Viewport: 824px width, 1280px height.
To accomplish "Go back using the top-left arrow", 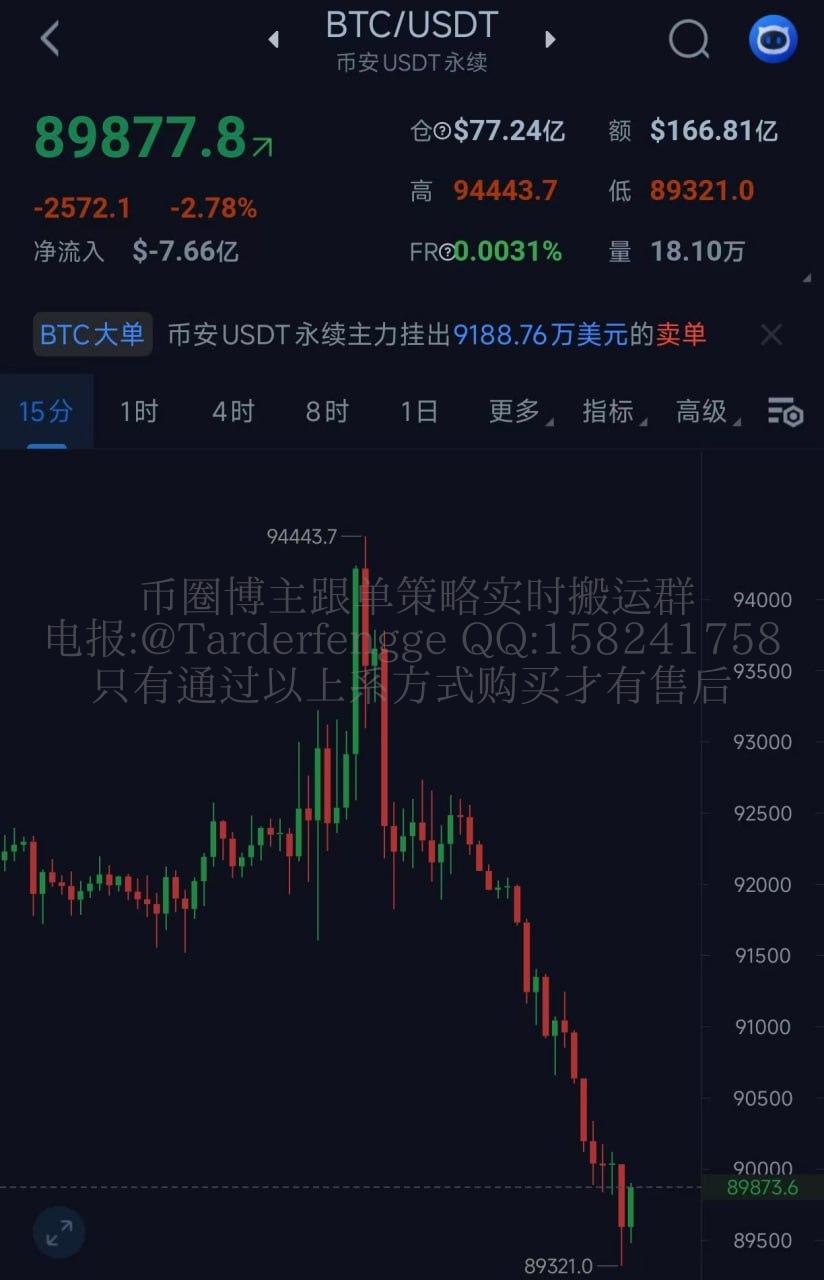I will [x=50, y=39].
